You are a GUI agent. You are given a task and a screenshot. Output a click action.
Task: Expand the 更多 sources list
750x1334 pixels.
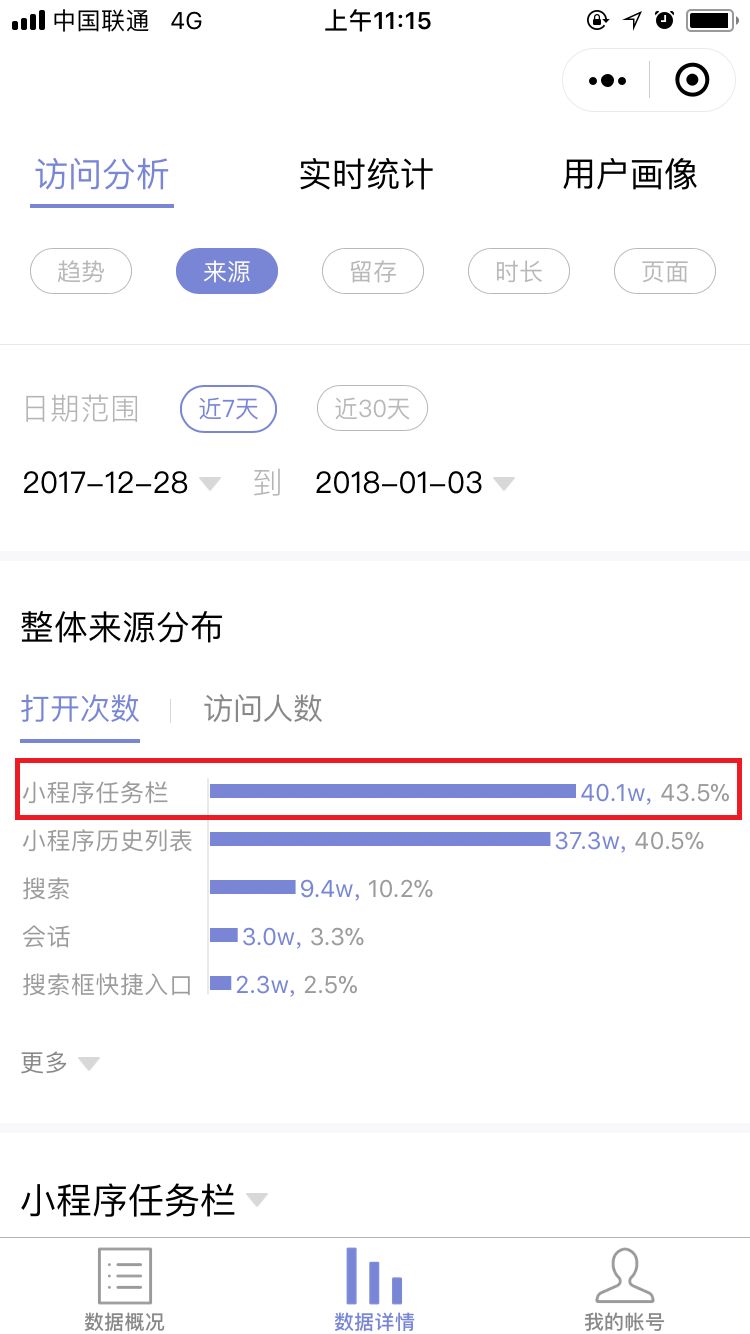coord(60,1063)
